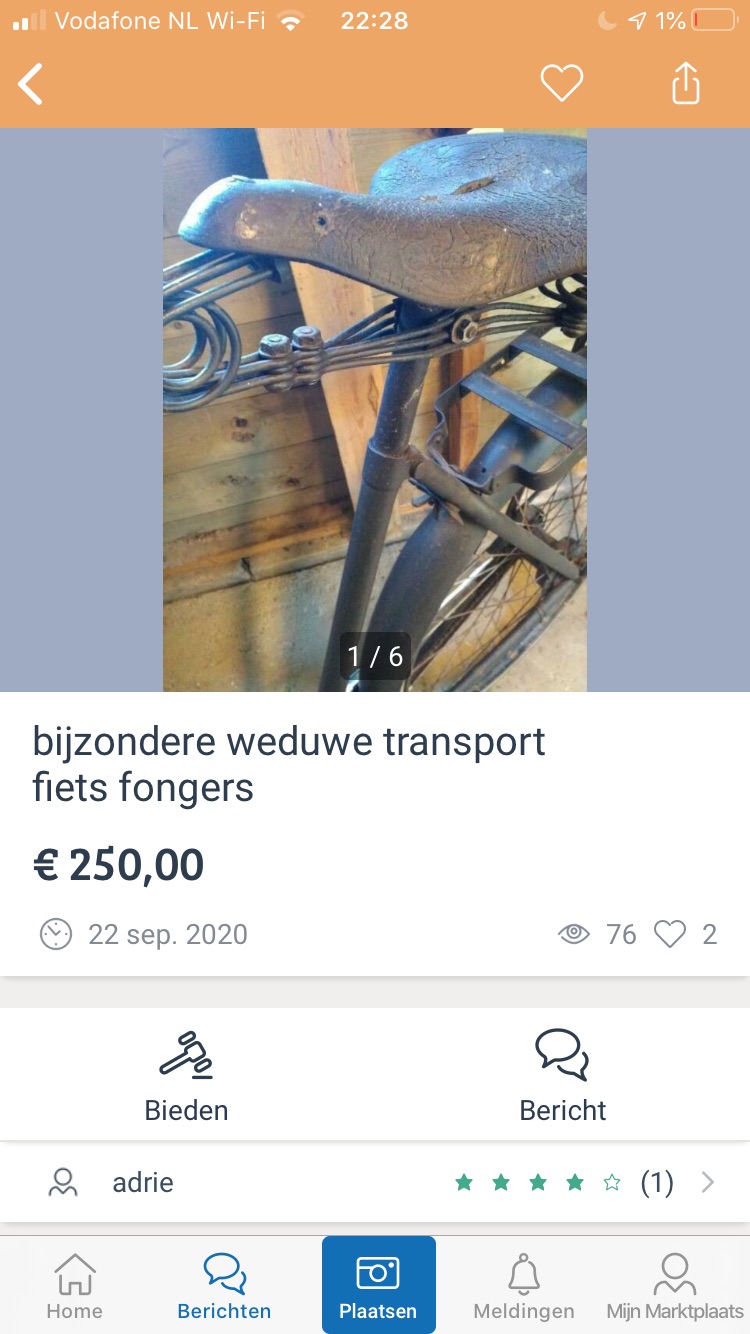Image resolution: width=750 pixels, height=1334 pixels.
Task: Go to the Home tab
Action: coord(75,1286)
